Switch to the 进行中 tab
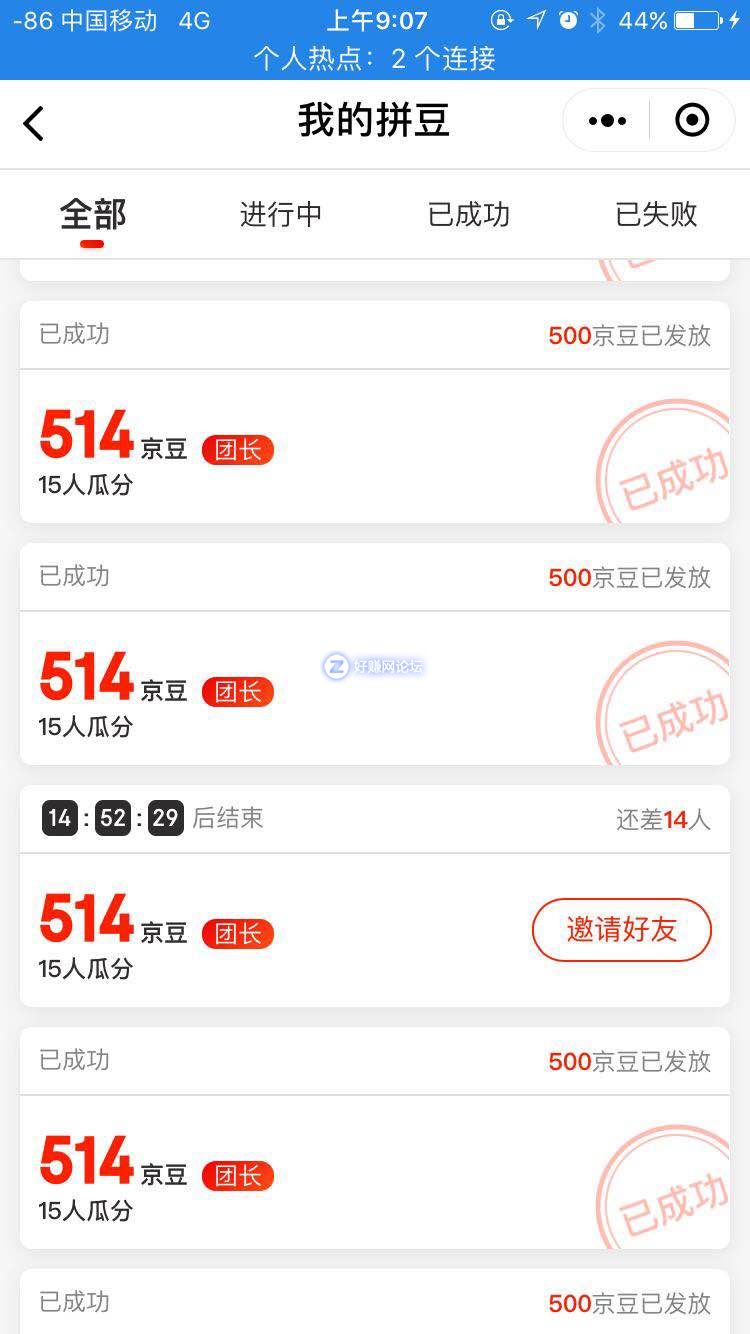The height and width of the screenshot is (1334, 750). point(281,215)
